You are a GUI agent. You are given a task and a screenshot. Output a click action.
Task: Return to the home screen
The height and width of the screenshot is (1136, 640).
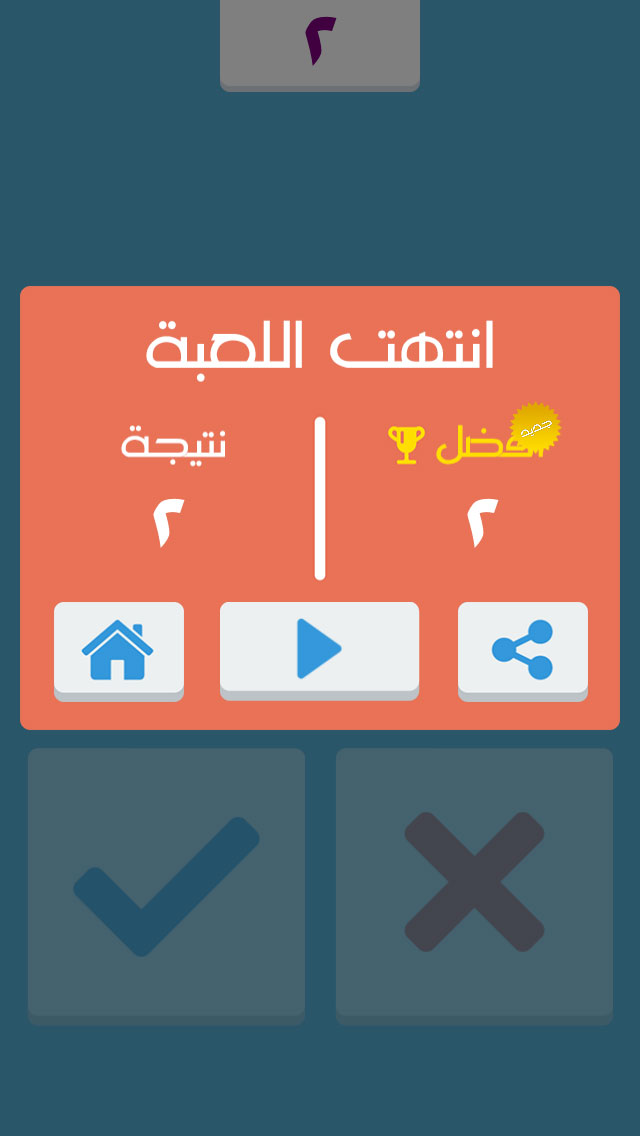[118, 649]
